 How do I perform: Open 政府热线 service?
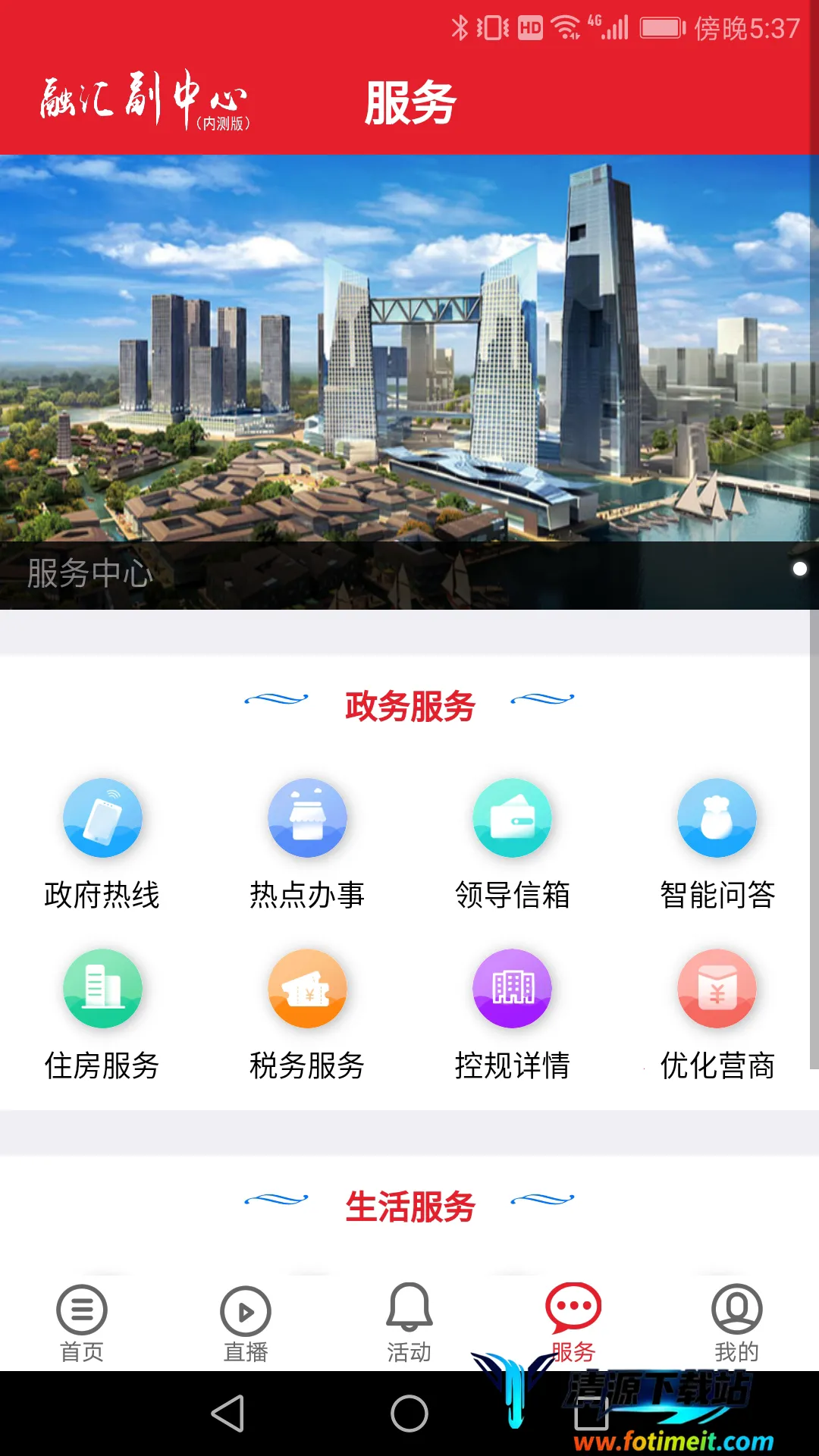pos(102,843)
